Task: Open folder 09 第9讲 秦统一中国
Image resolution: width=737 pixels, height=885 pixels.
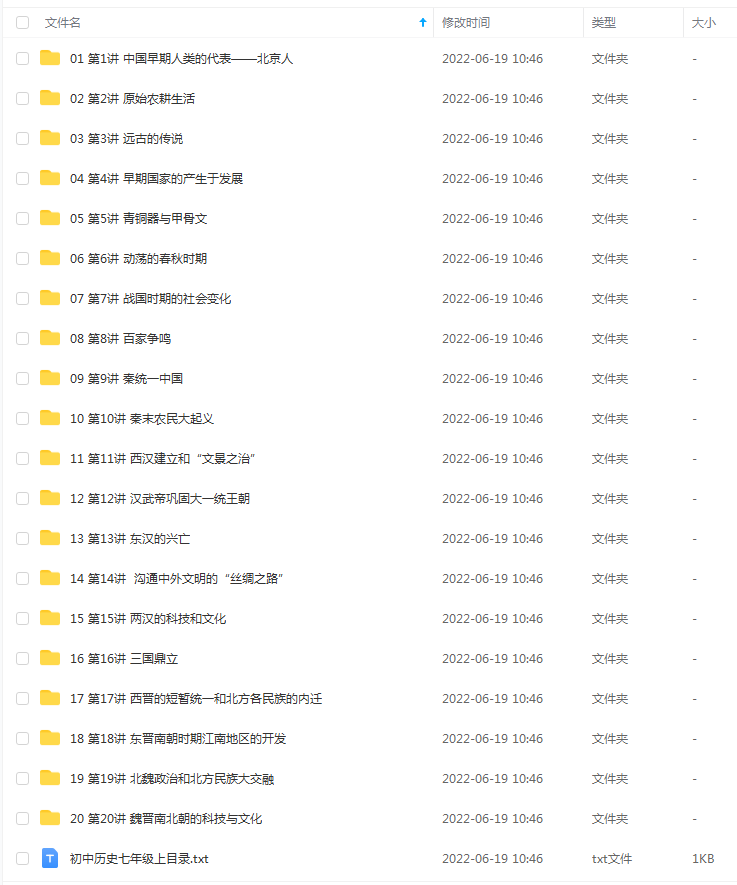Action: tap(126, 379)
